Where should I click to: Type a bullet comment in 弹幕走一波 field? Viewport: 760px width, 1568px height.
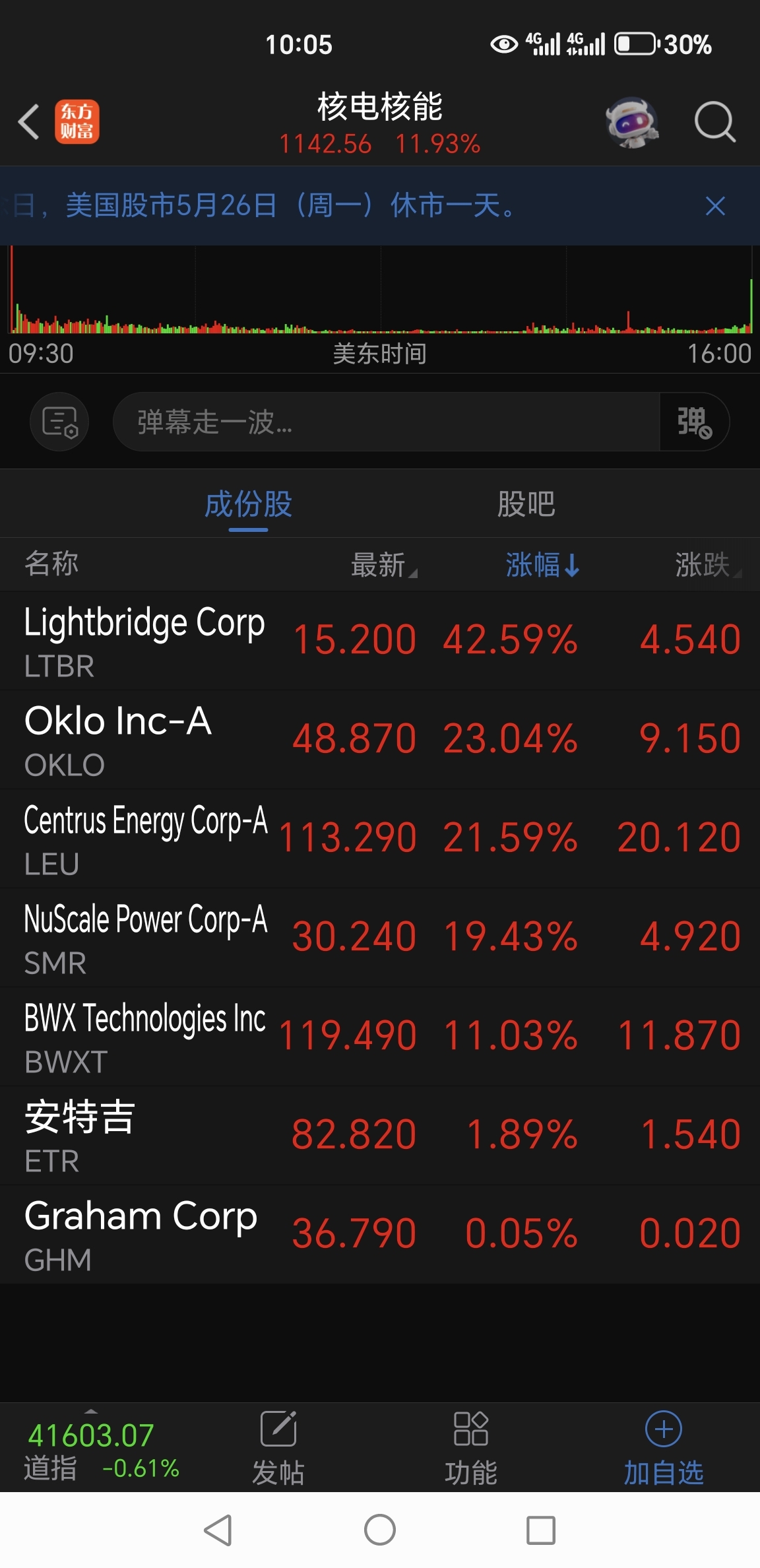[x=386, y=422]
